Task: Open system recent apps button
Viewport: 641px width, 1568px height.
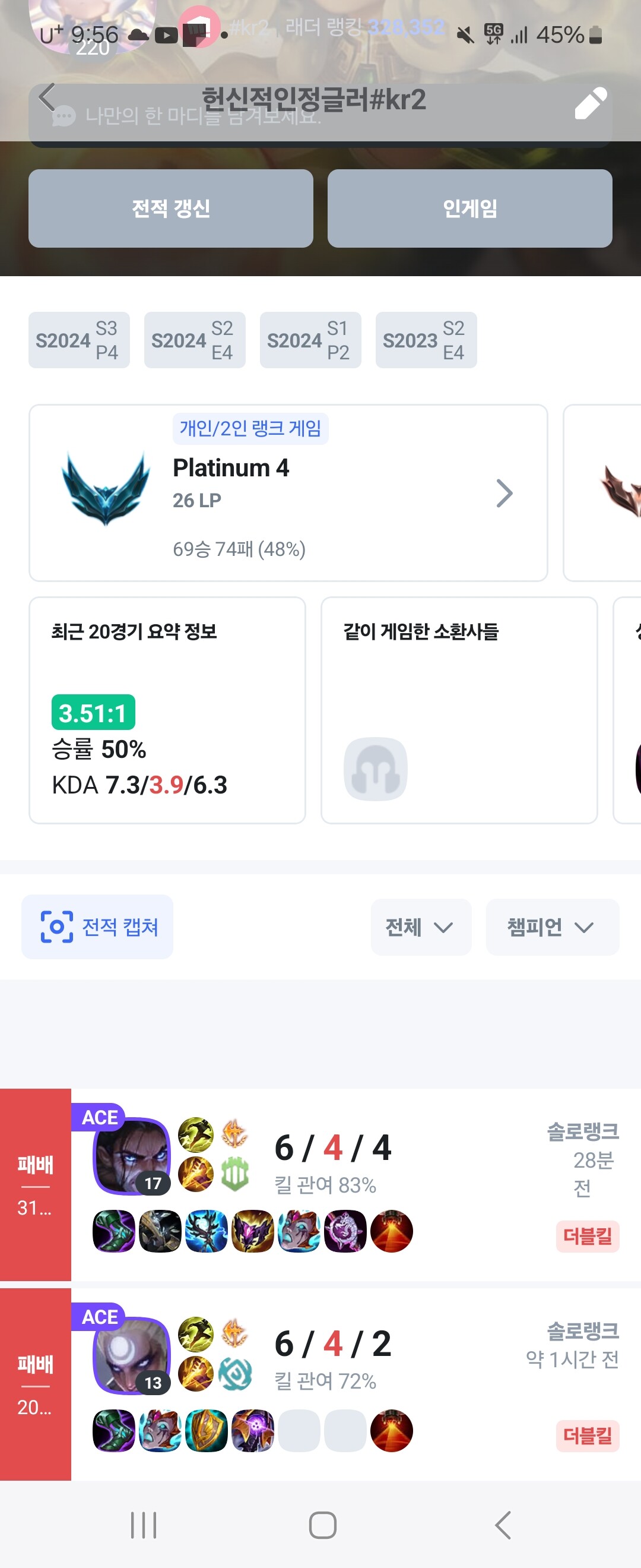Action: 144,1525
